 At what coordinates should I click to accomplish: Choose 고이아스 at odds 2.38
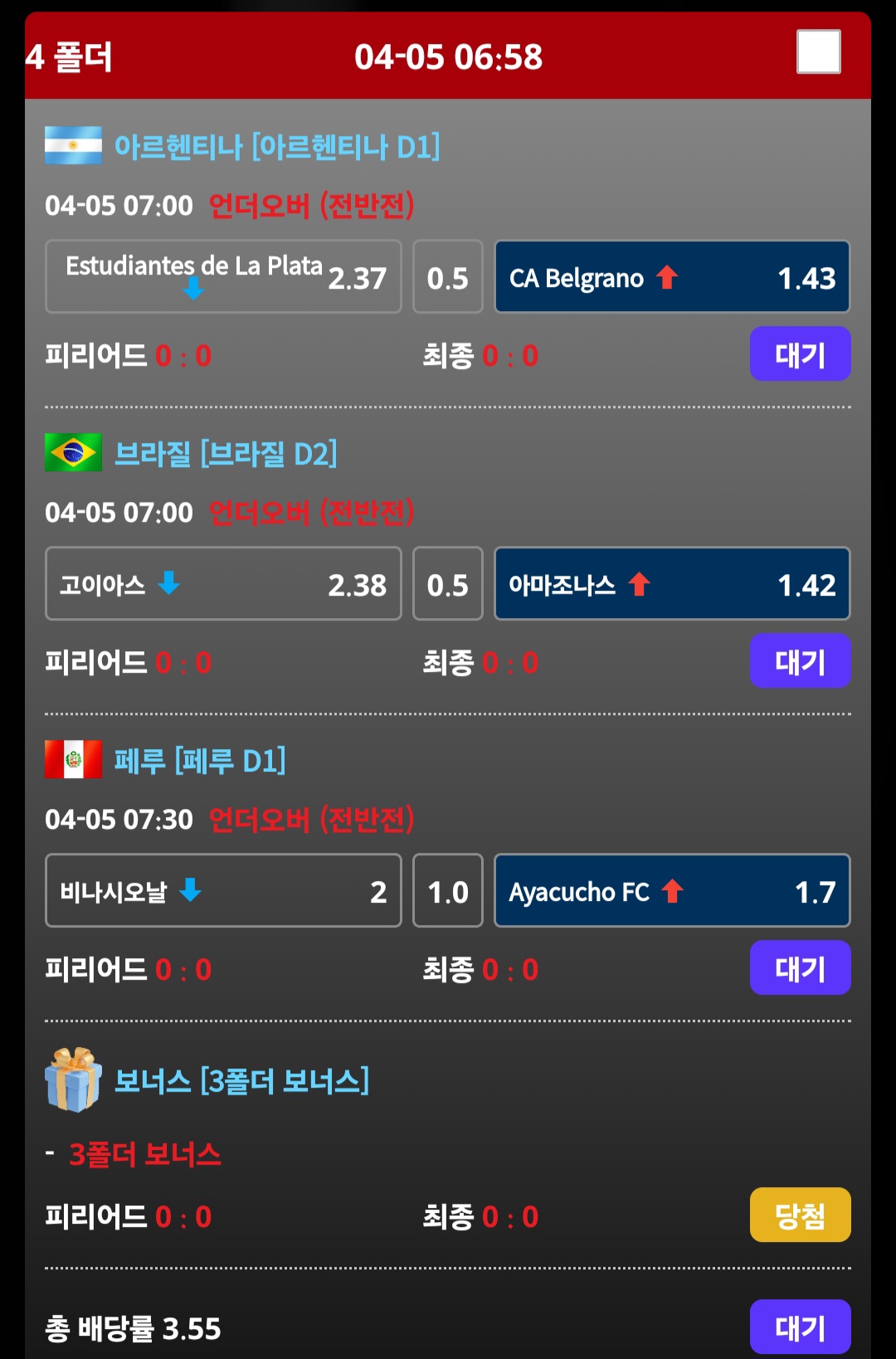pyautogui.click(x=223, y=583)
